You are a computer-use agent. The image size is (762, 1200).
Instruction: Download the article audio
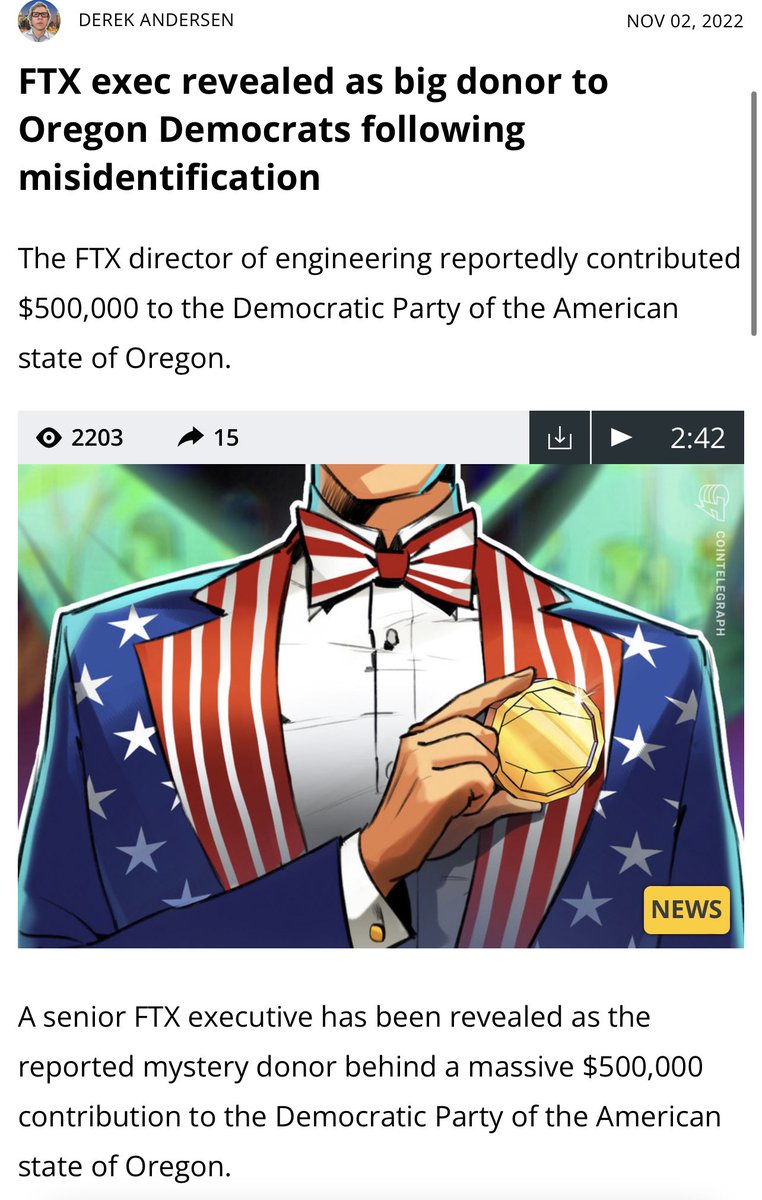(559, 437)
